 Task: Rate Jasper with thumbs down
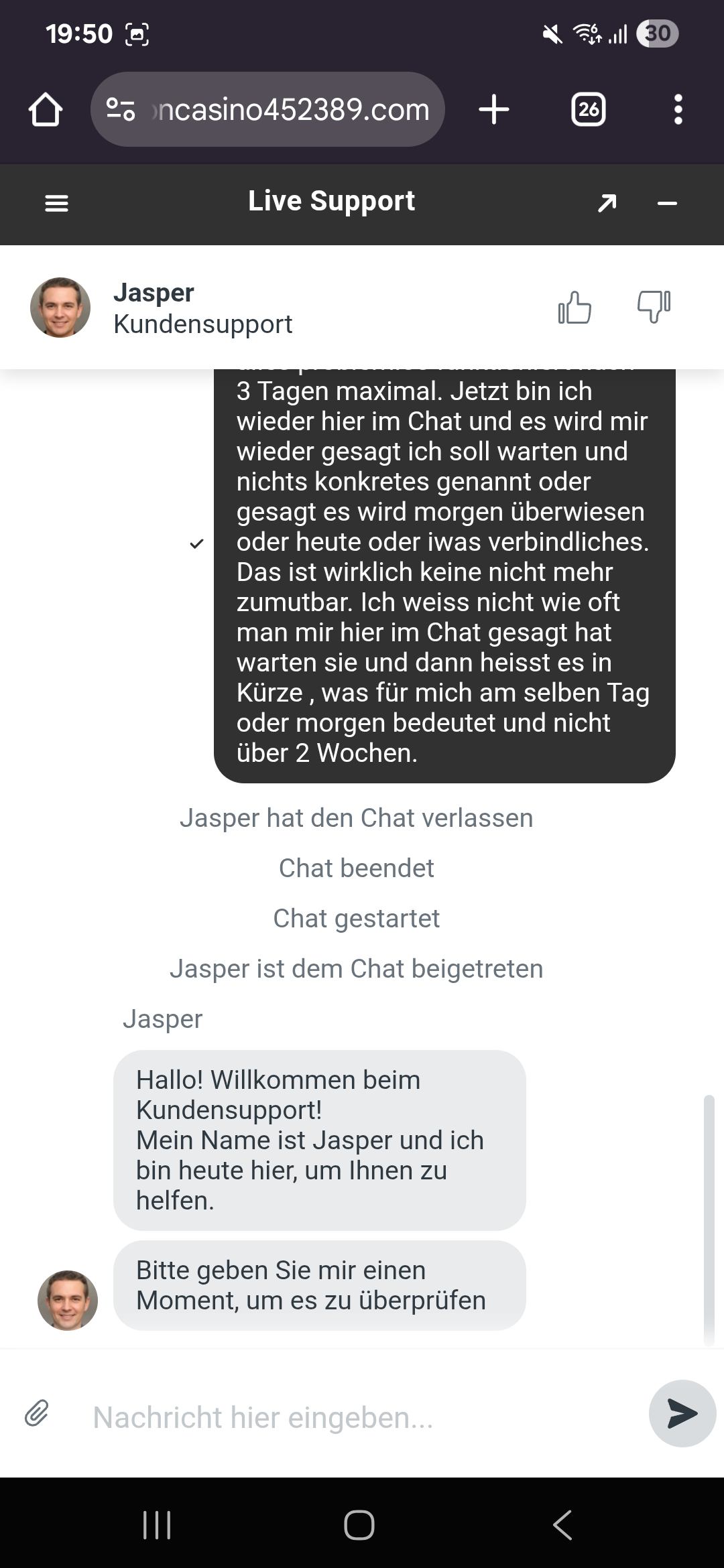pos(654,308)
